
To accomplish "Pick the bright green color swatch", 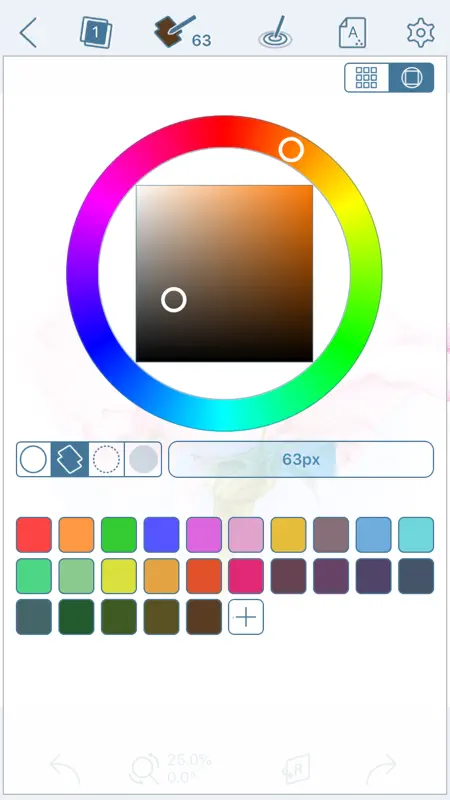I will (x=119, y=535).
